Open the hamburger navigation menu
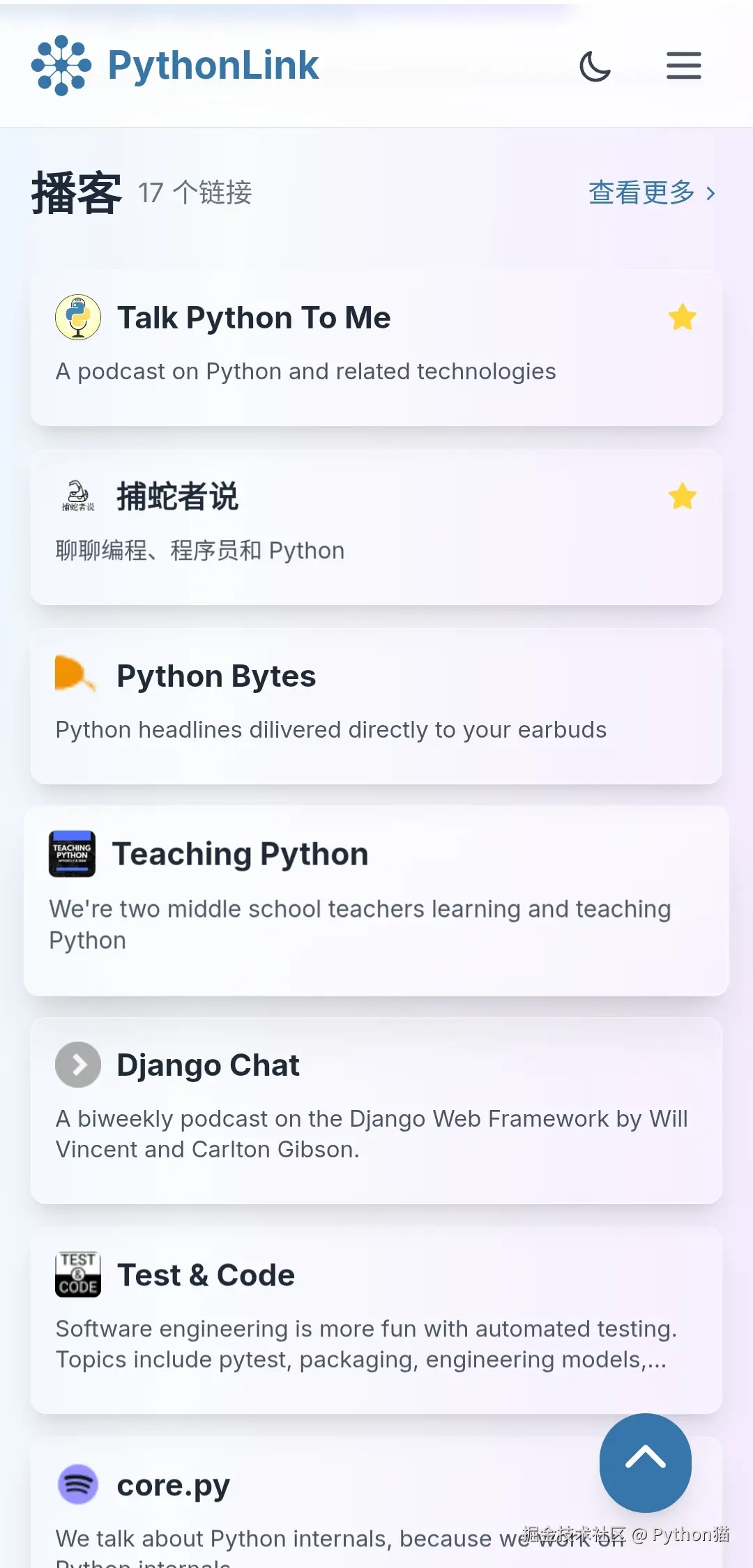 pyautogui.click(x=683, y=66)
